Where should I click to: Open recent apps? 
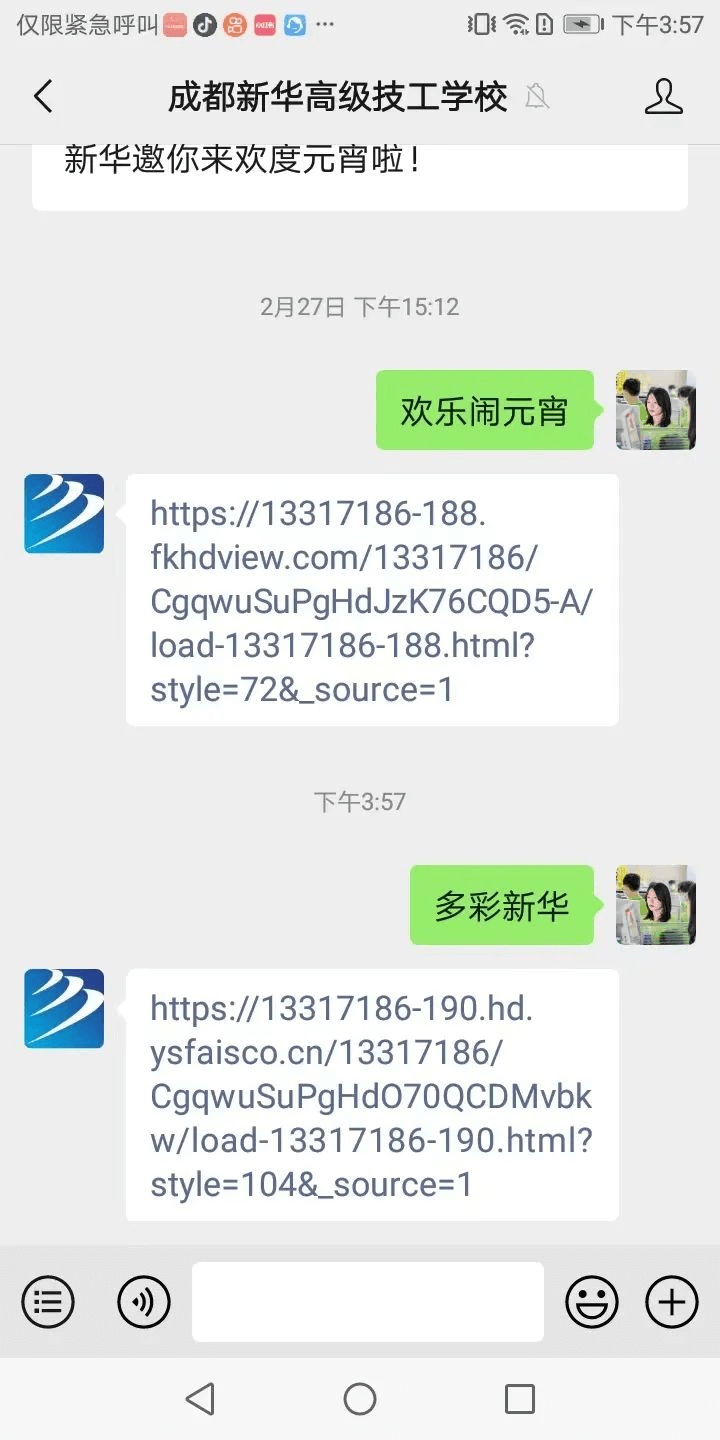click(519, 1399)
